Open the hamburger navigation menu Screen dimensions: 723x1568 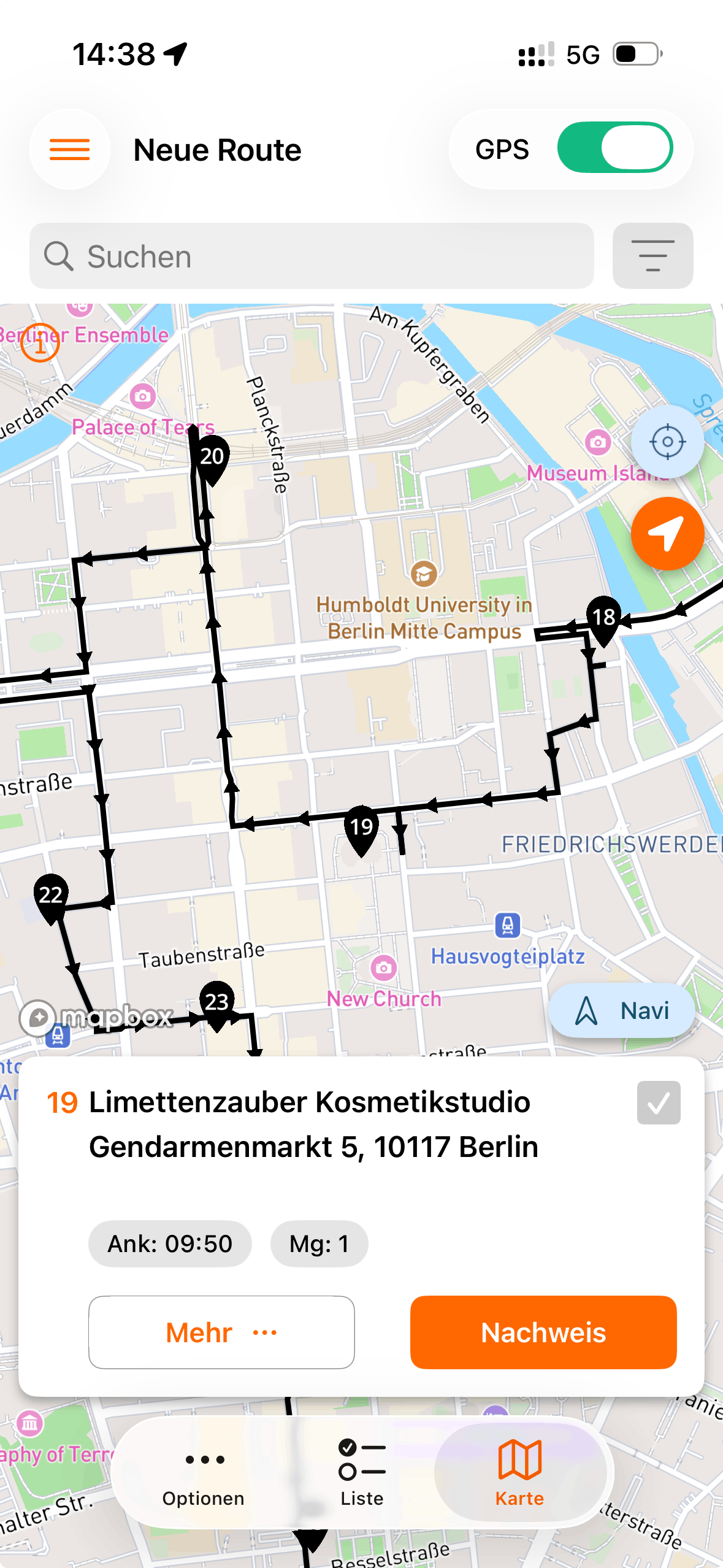tap(69, 149)
